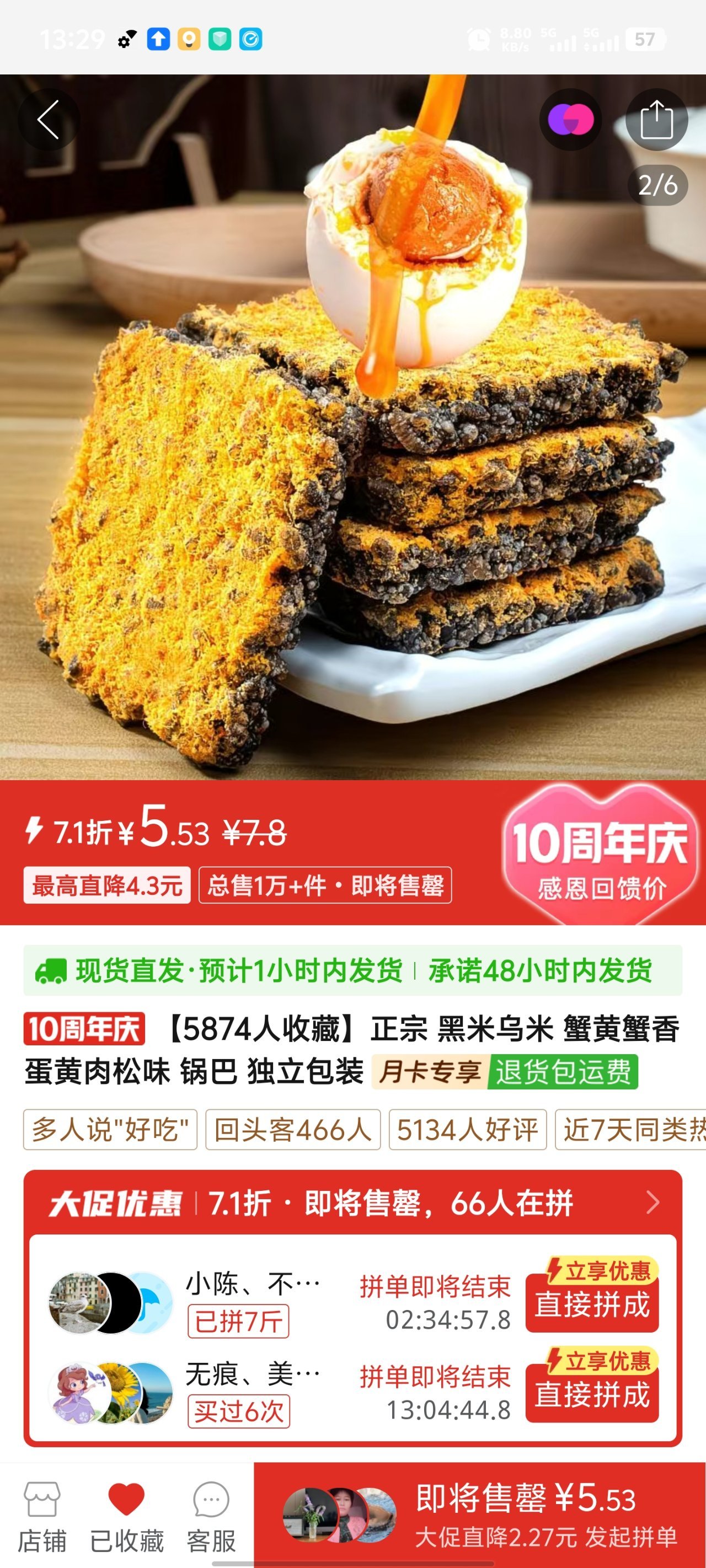
Task: Tap the 多人说"好吃" review chip
Action: point(110,1130)
